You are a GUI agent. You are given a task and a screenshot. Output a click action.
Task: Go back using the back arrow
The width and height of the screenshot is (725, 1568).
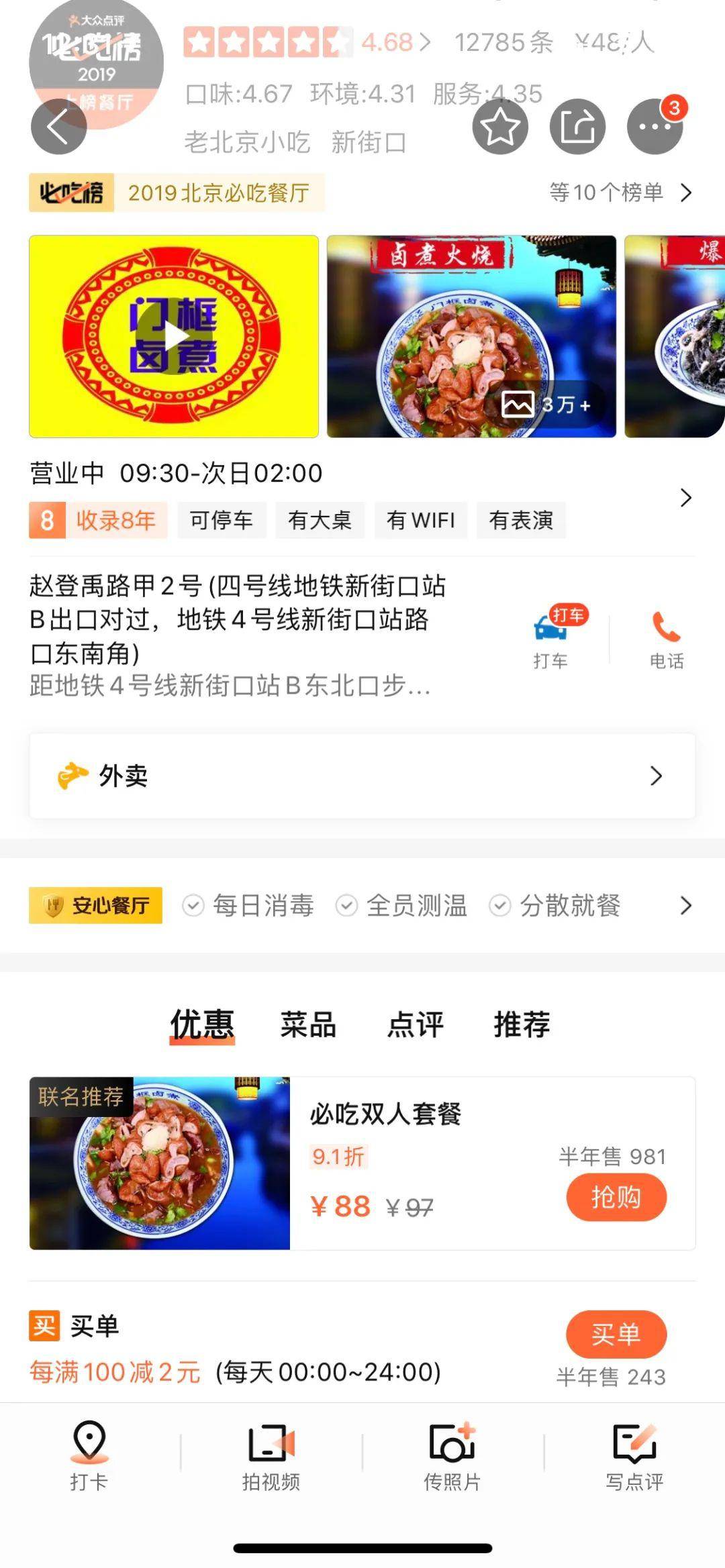(58, 126)
